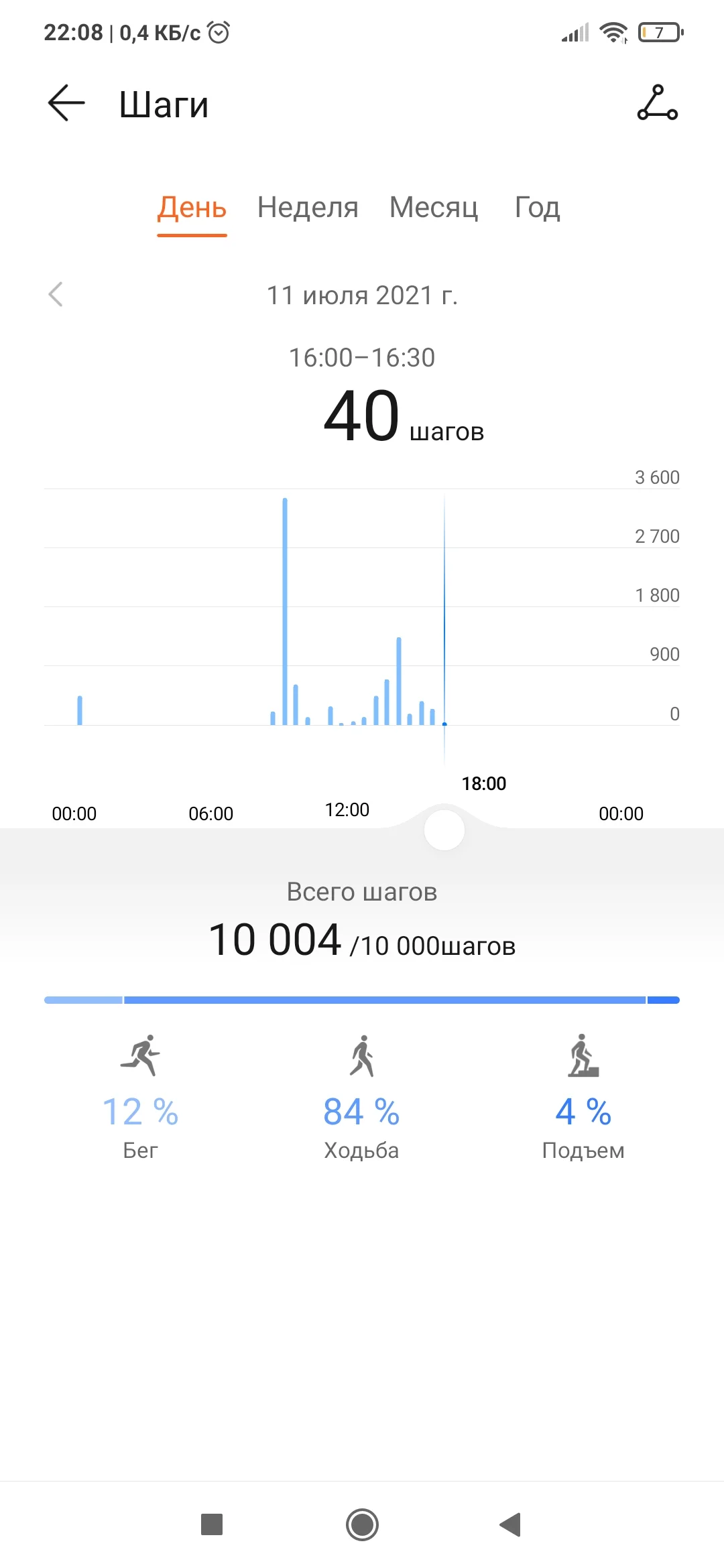Show the previous day before 11 июля
Image resolution: width=724 pixels, height=1568 pixels.
pos(56,294)
